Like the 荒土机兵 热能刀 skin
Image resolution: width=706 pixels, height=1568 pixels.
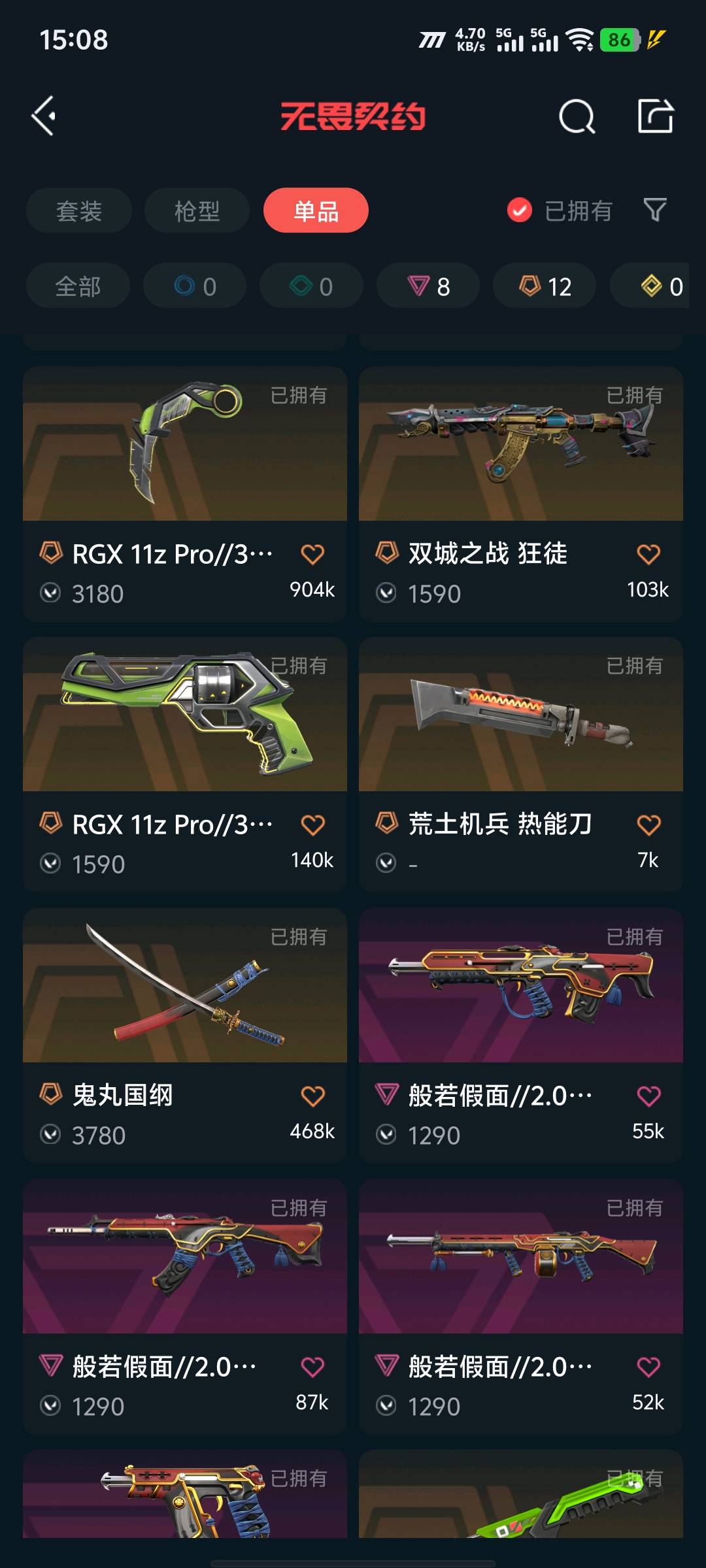coord(648,825)
